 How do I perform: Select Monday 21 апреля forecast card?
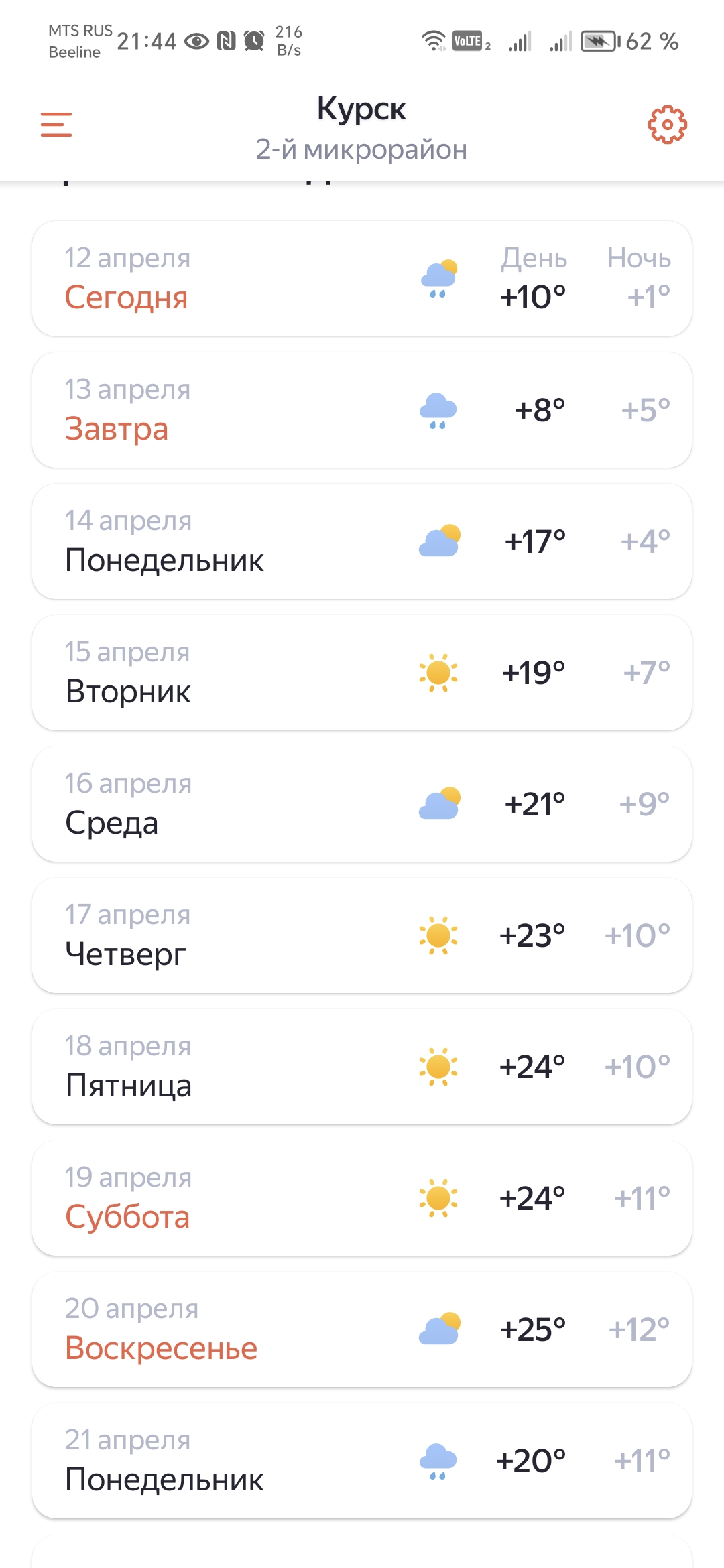362,1461
